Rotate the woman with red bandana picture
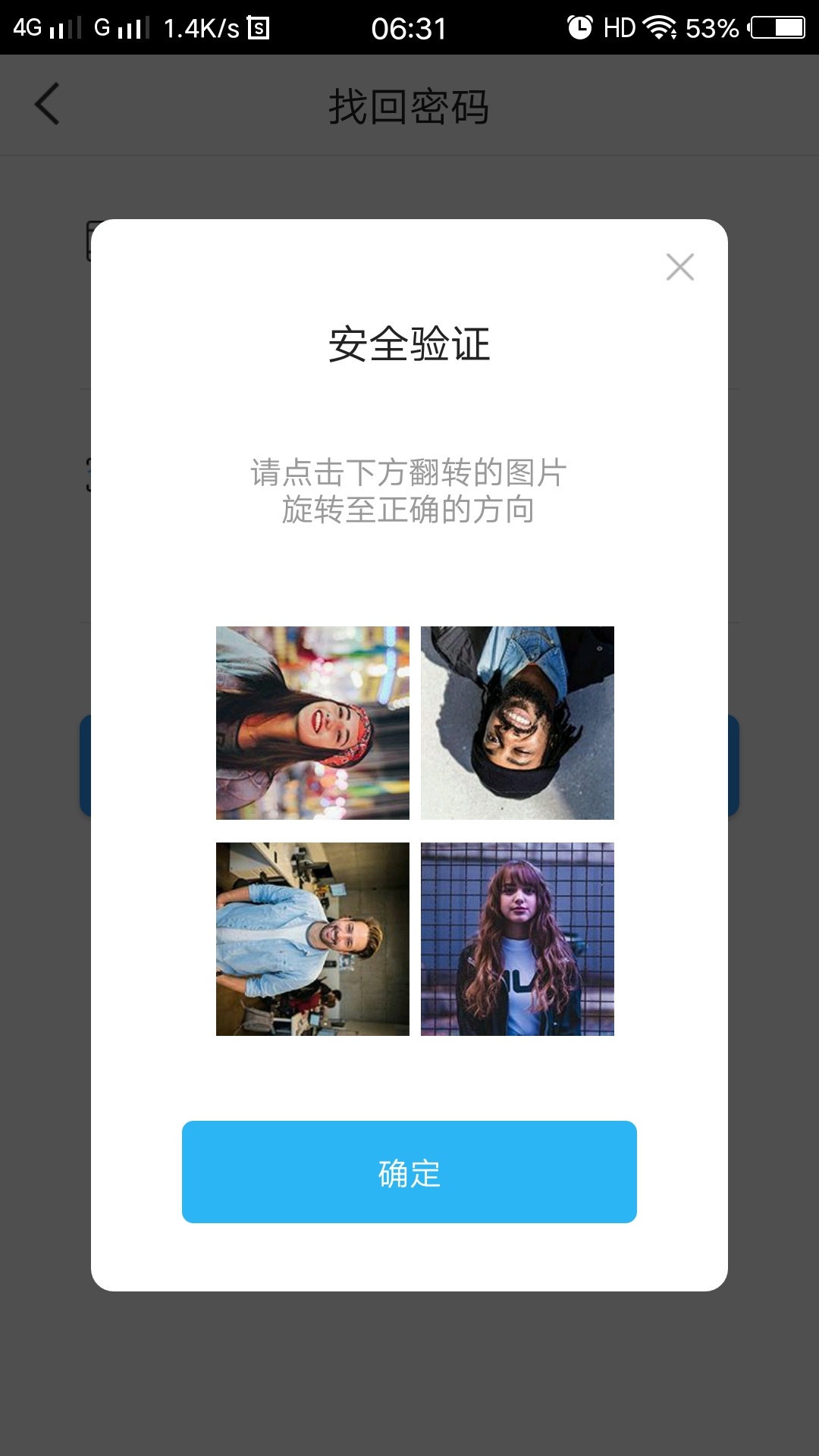The height and width of the screenshot is (1456, 819). [x=312, y=723]
